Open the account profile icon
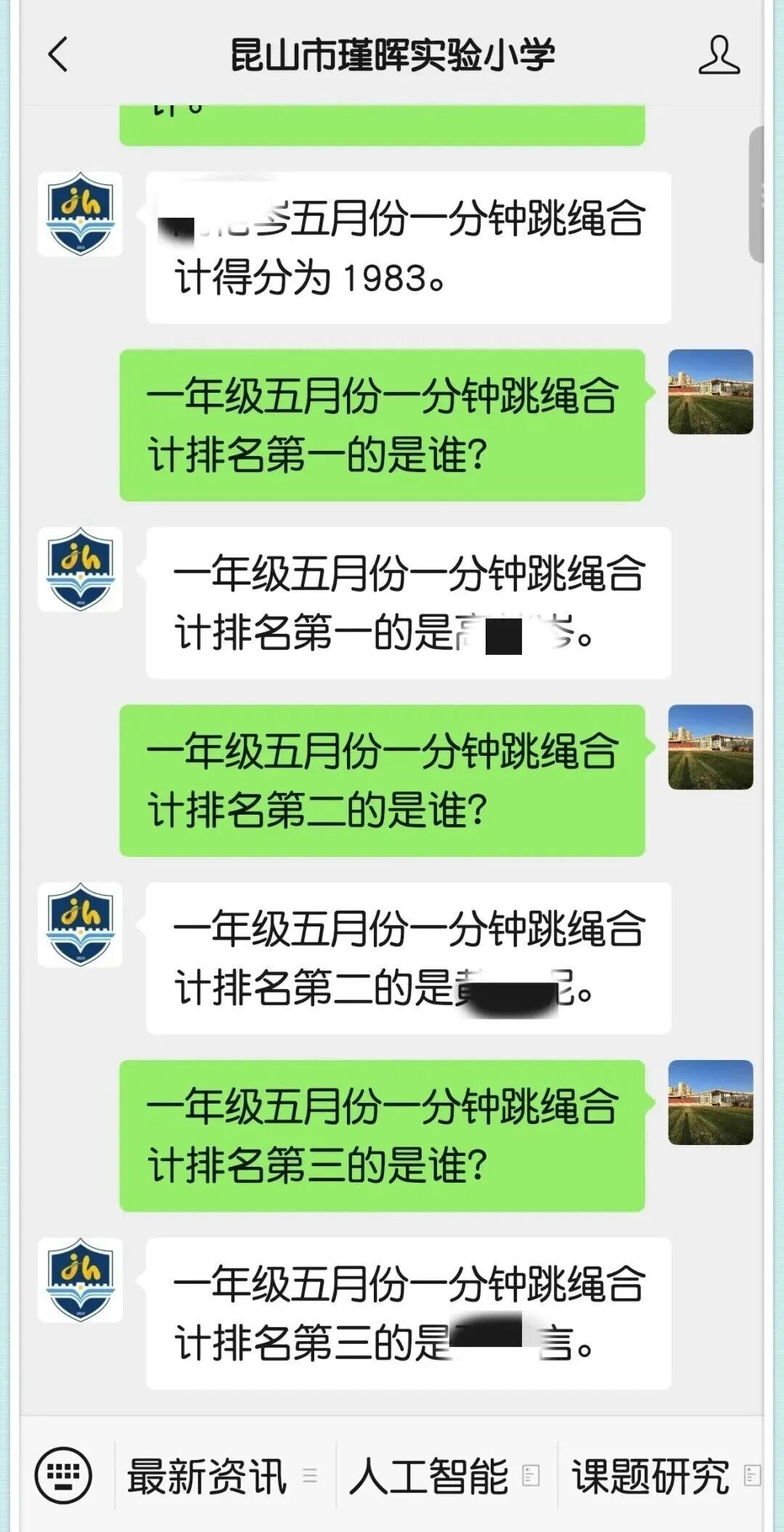The height and width of the screenshot is (1532, 784). (719, 55)
